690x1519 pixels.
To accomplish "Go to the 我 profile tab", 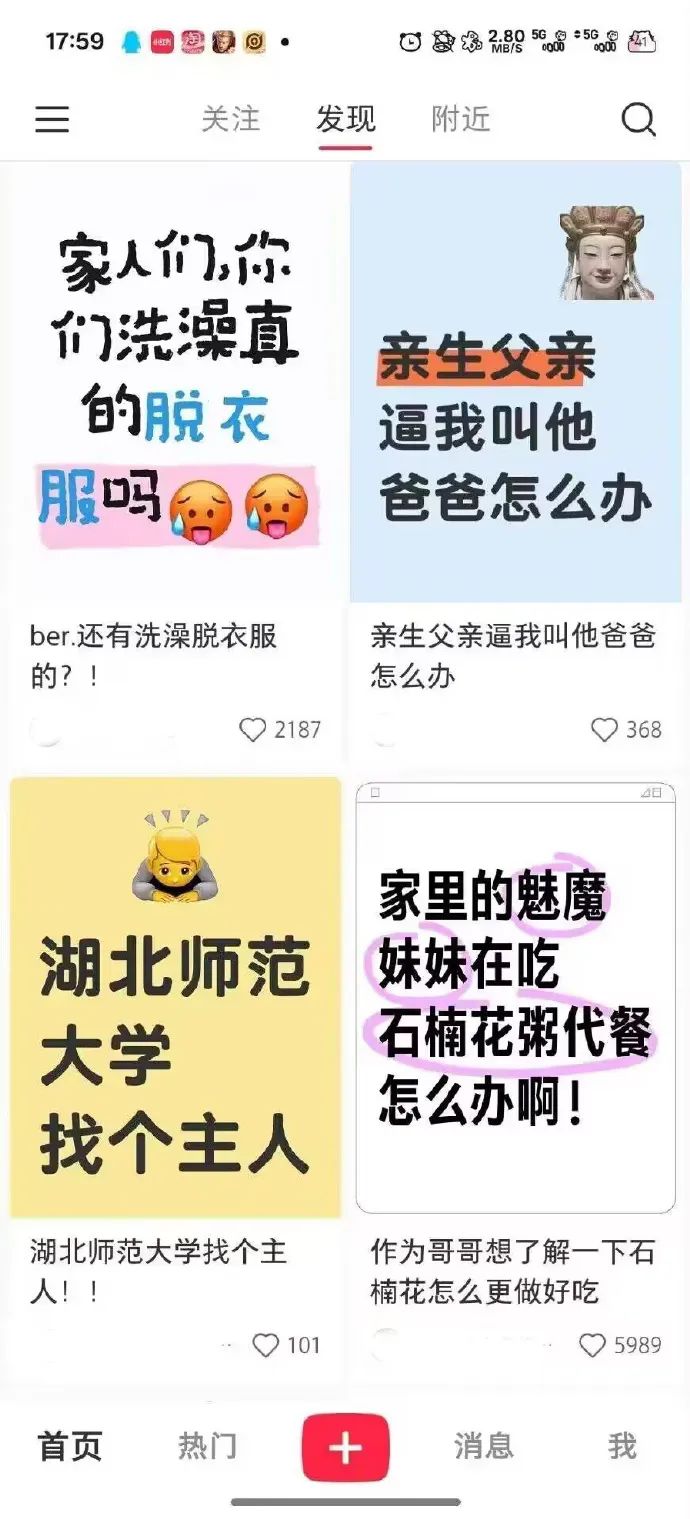I will [x=622, y=1446].
